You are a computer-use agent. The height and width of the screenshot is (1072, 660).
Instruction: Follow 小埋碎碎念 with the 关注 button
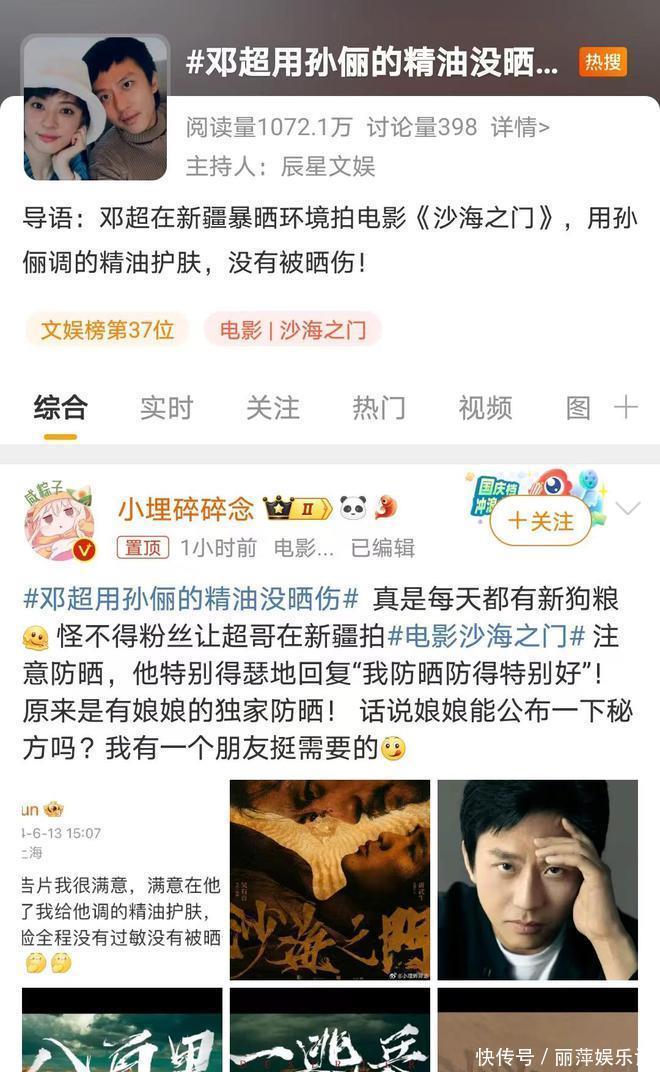540,521
